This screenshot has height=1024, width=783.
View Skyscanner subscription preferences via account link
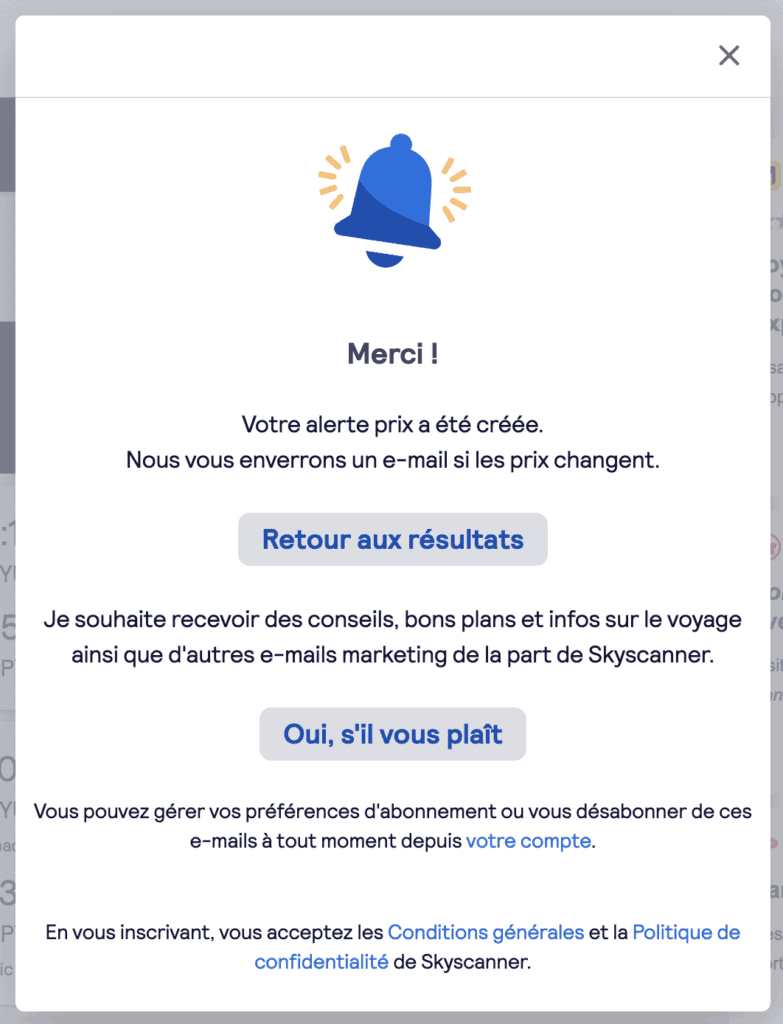pos(527,841)
